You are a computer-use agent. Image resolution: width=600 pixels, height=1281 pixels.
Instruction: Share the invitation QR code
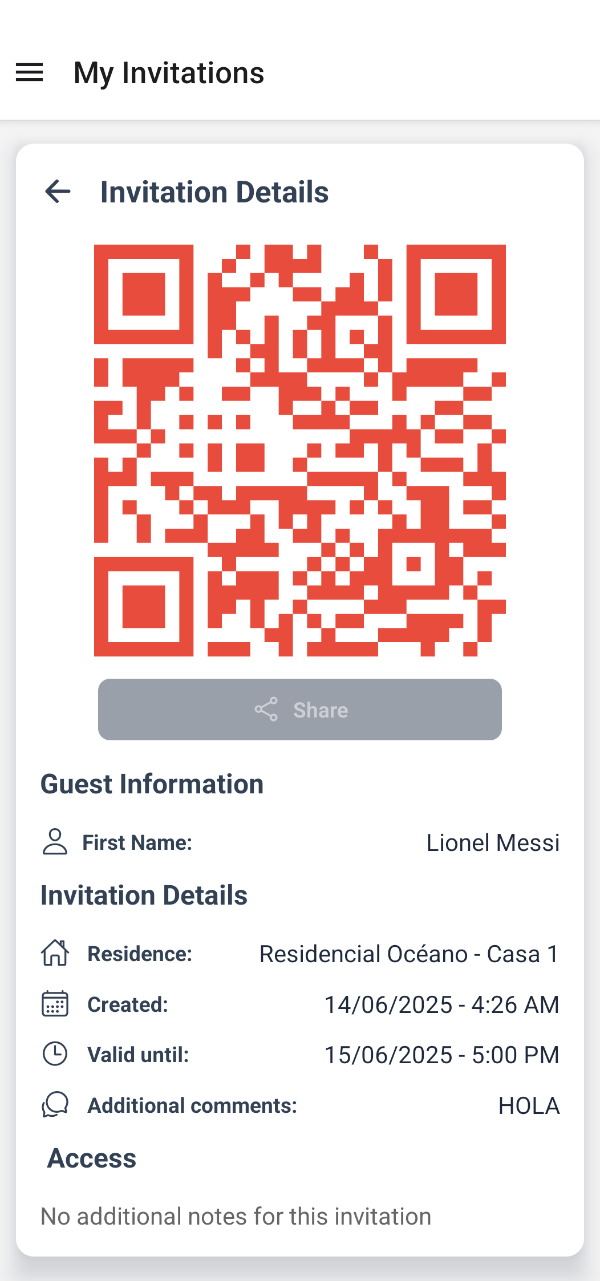coord(300,710)
